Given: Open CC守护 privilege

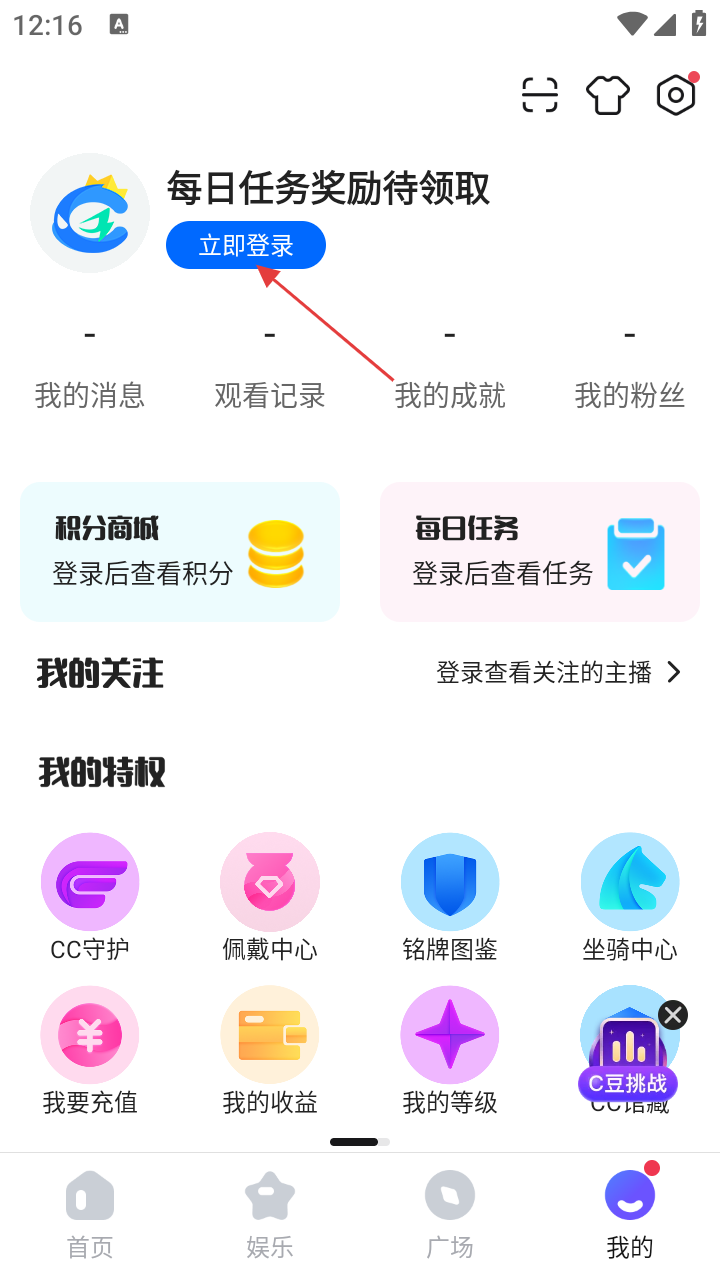Looking at the screenshot, I should coord(90,897).
